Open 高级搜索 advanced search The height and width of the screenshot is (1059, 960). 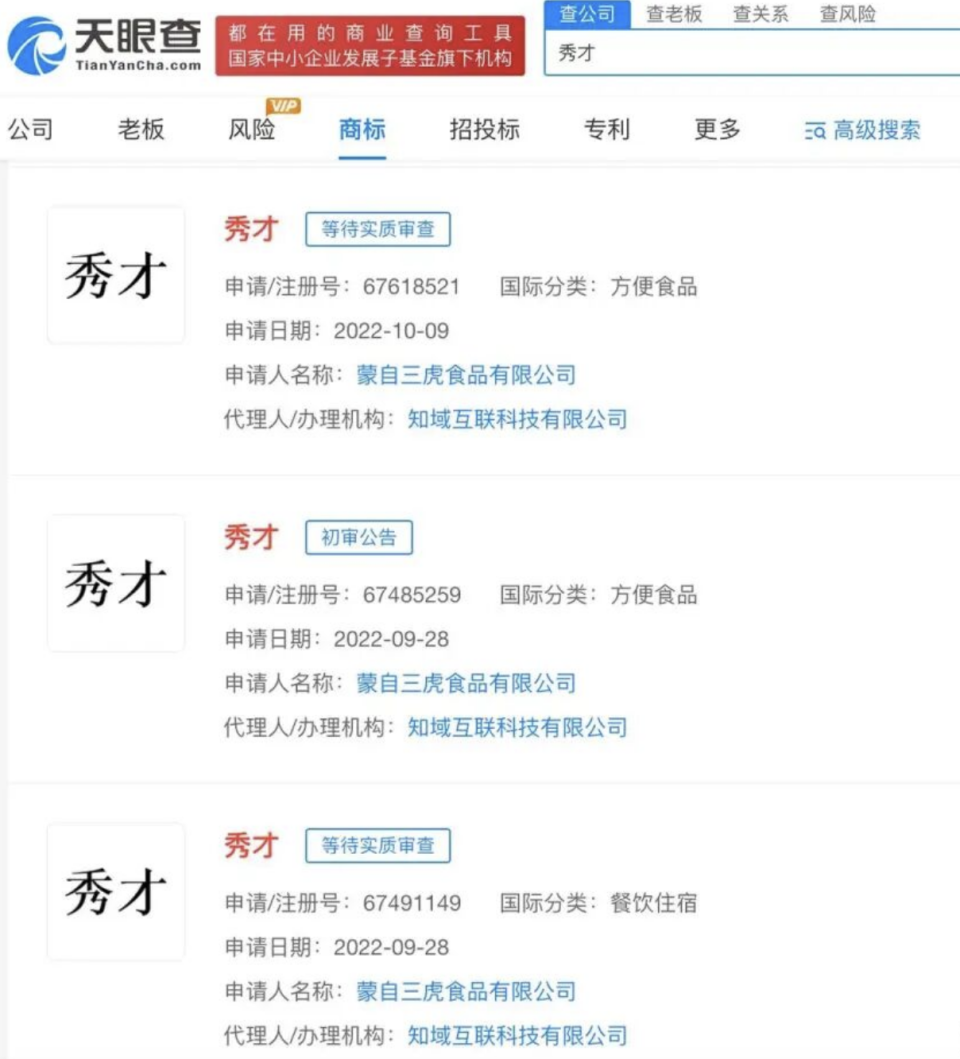coord(873,131)
